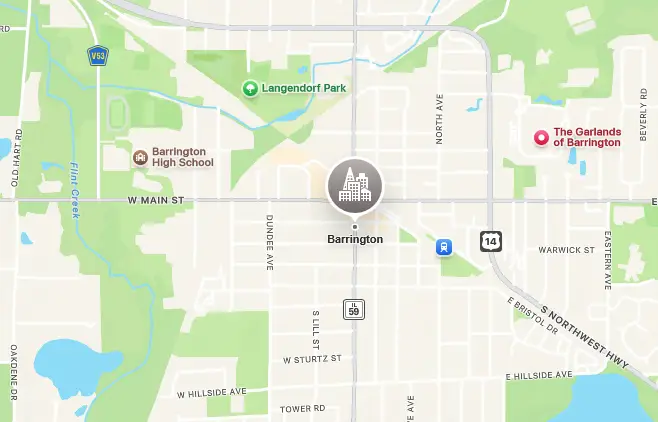Viewport: 658px width, 422px height.
Task: Tap the Barrington High School marker
Action: (x=140, y=157)
